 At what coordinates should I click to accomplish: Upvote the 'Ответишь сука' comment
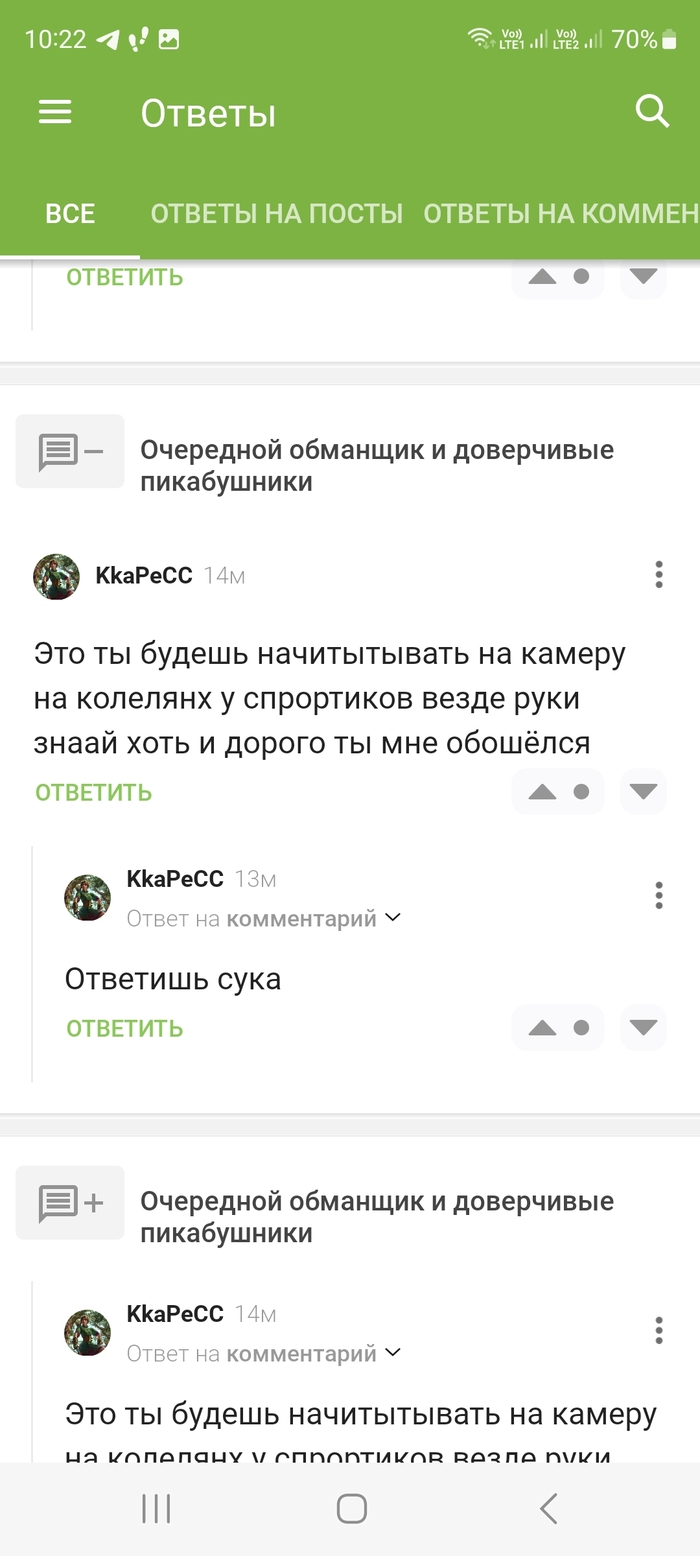[542, 1028]
